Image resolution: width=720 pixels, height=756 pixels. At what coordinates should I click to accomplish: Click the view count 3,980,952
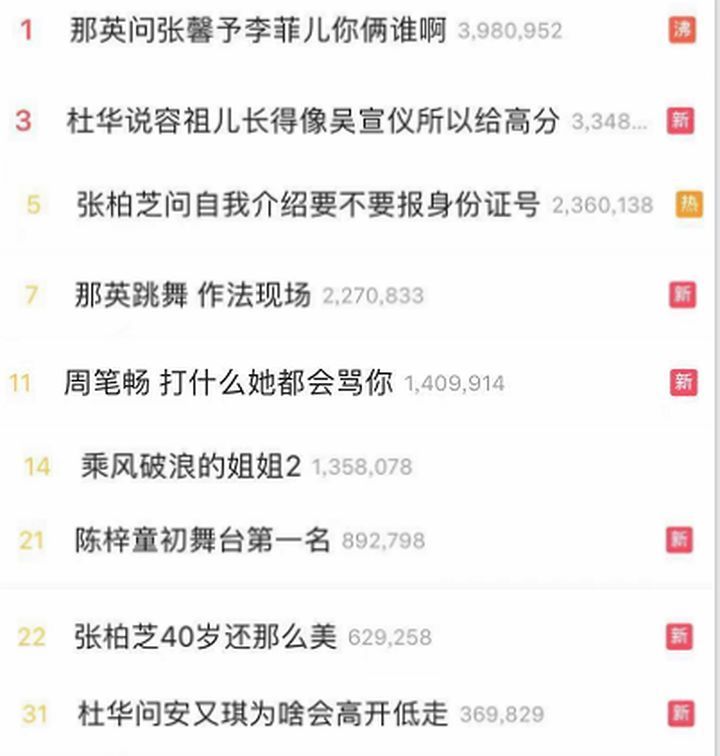click(x=510, y=31)
